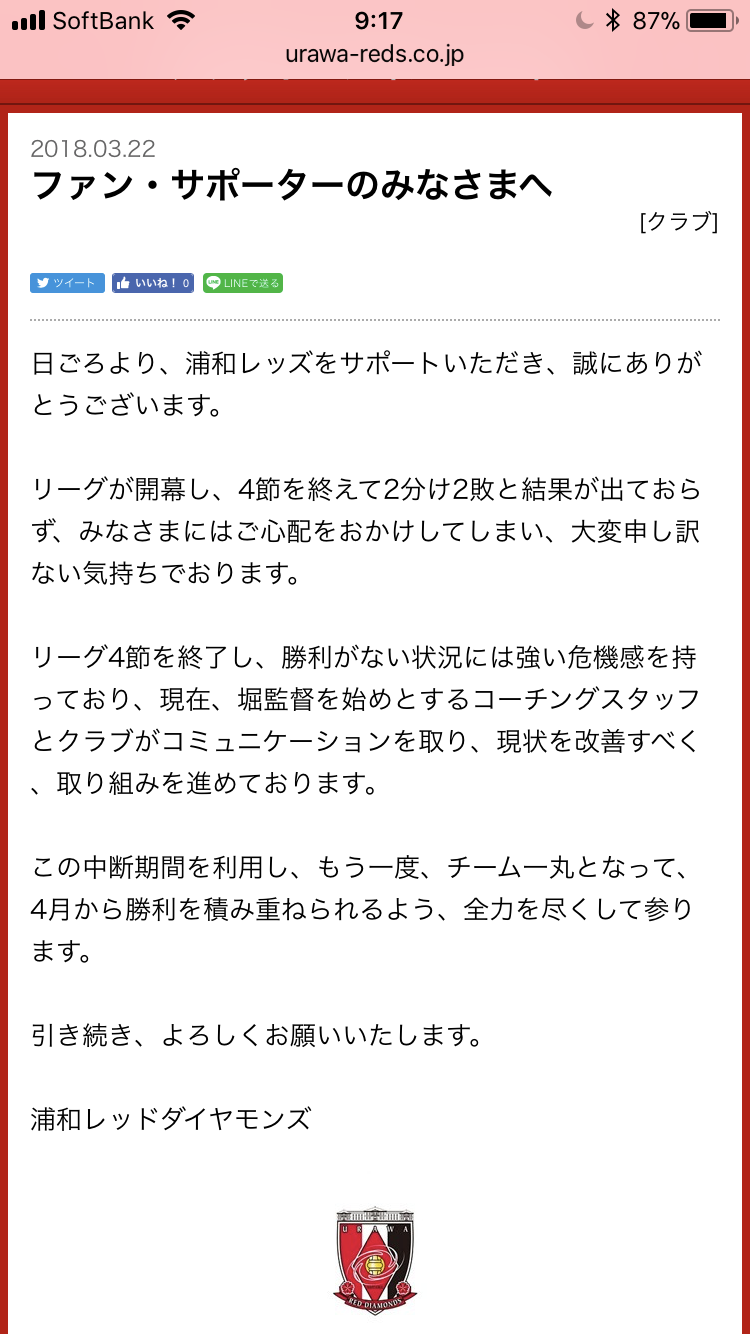Tap the ツイート tweet button
This screenshot has height=1334, width=750.
click(67, 283)
